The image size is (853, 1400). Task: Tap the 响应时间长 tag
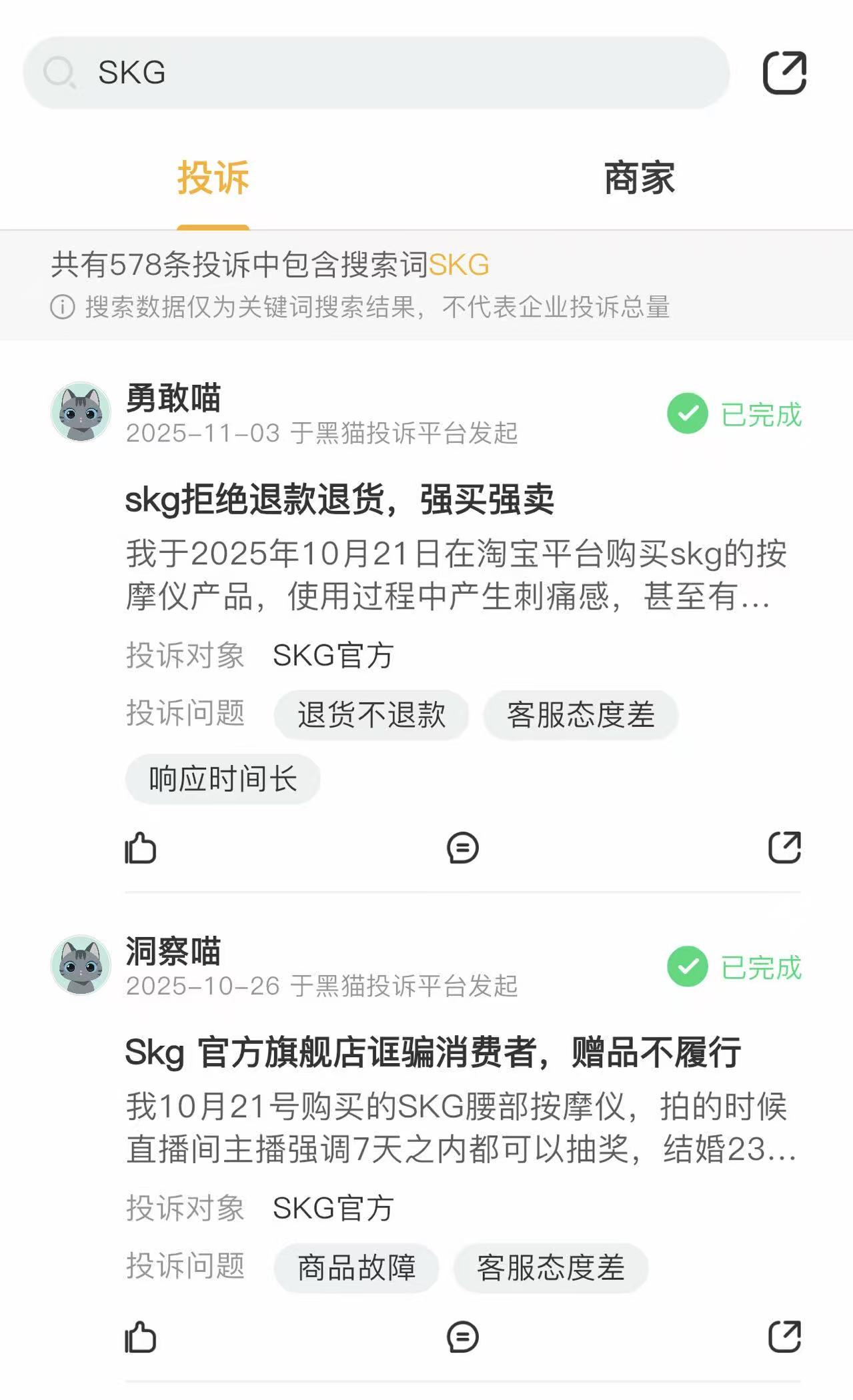click(223, 779)
